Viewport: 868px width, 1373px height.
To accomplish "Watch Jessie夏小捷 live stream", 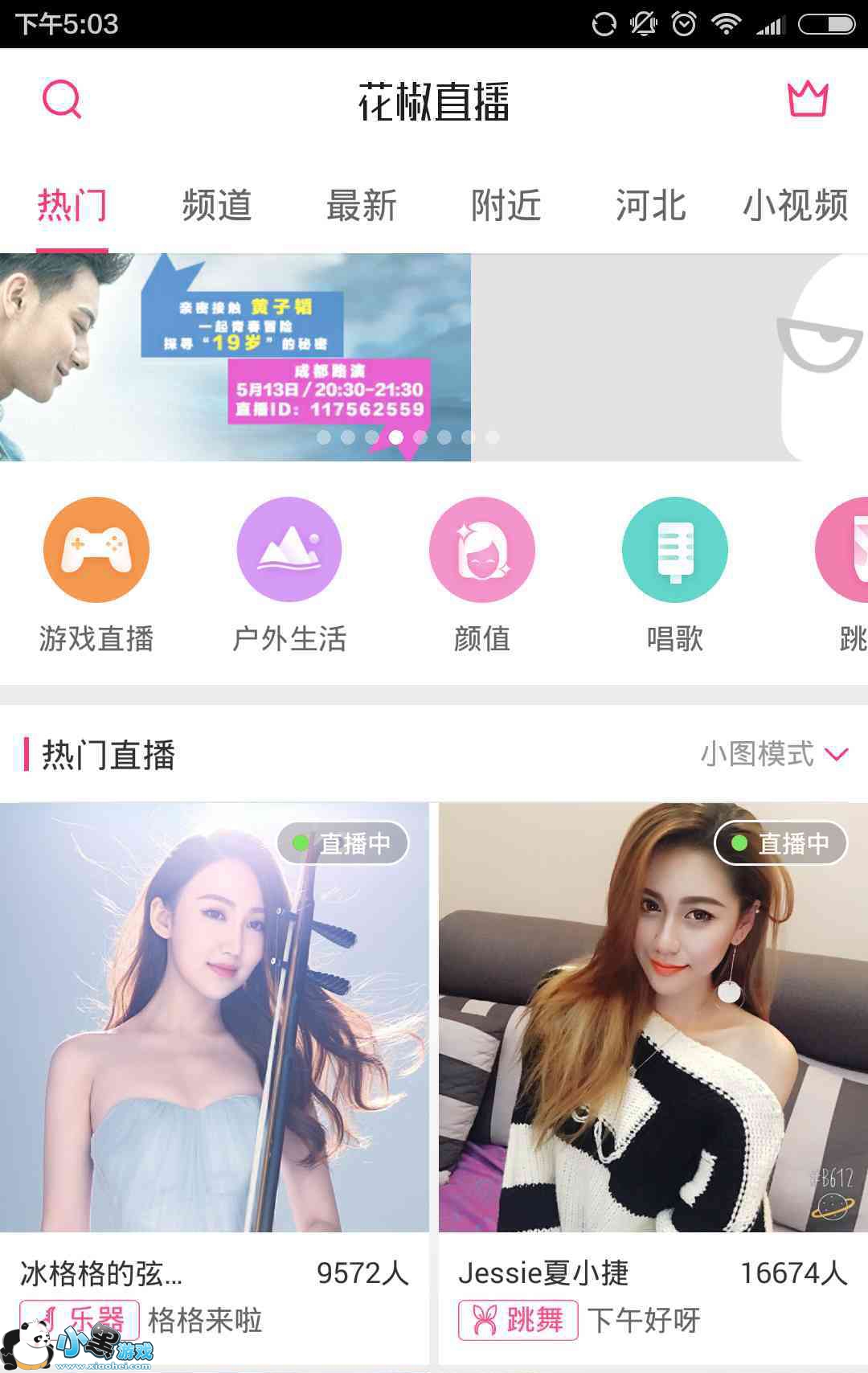I will [x=653, y=1017].
